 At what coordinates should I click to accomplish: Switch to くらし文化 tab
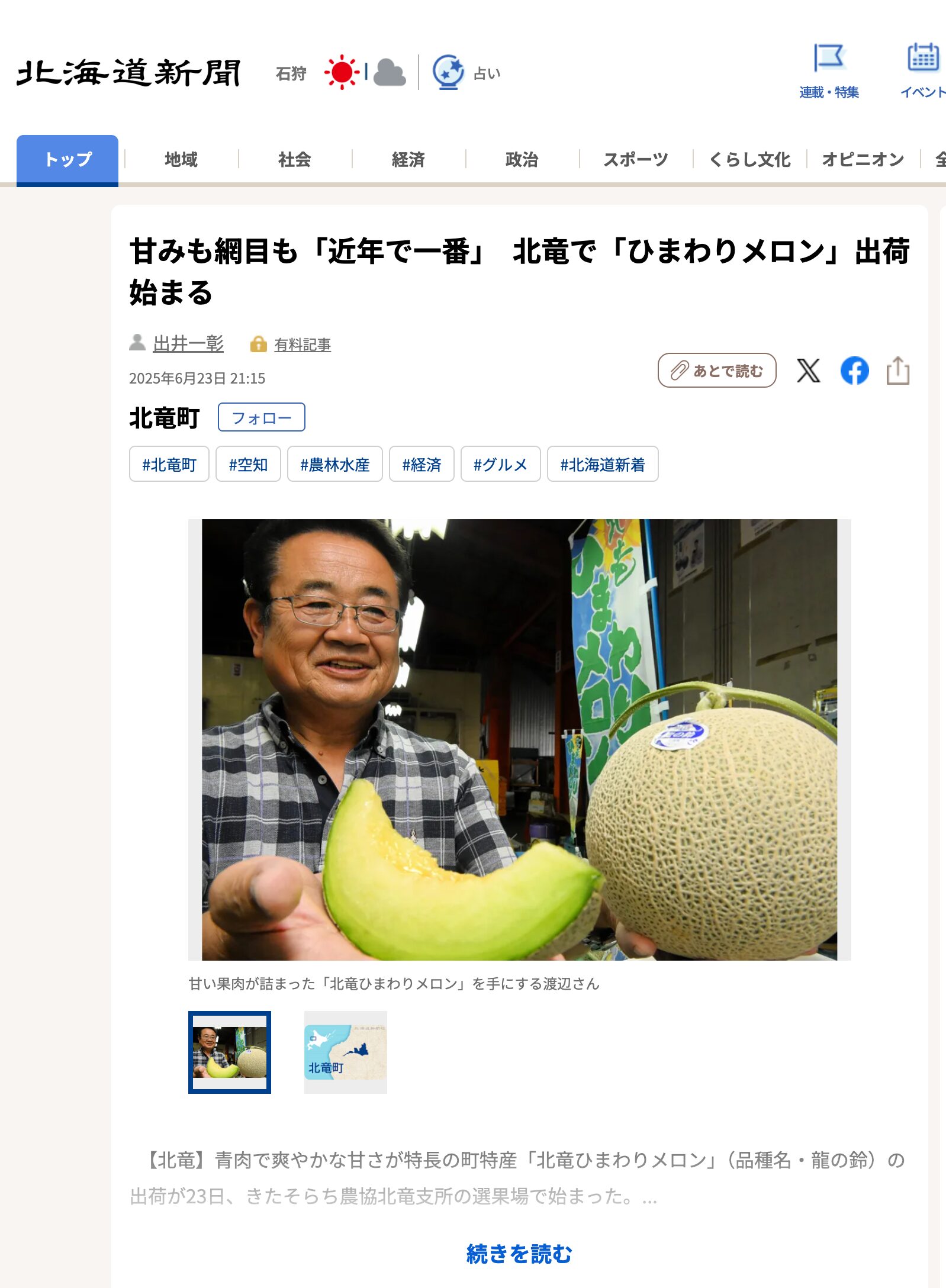pyautogui.click(x=749, y=159)
